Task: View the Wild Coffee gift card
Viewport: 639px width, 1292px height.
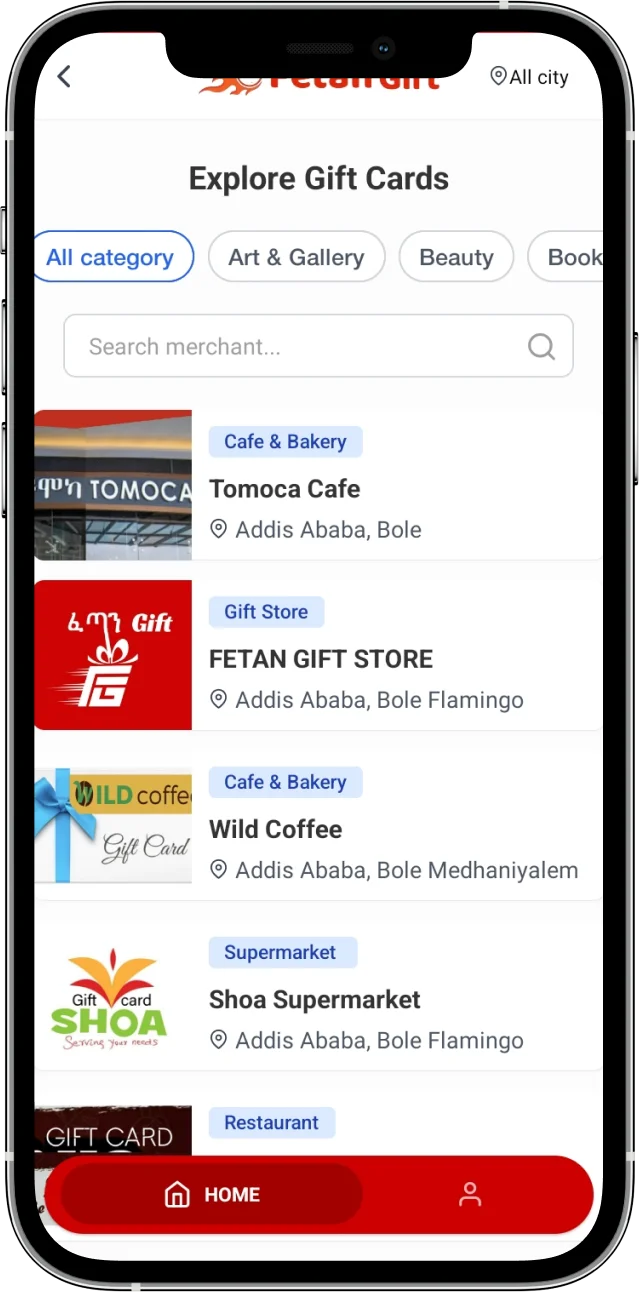Action: pos(318,826)
